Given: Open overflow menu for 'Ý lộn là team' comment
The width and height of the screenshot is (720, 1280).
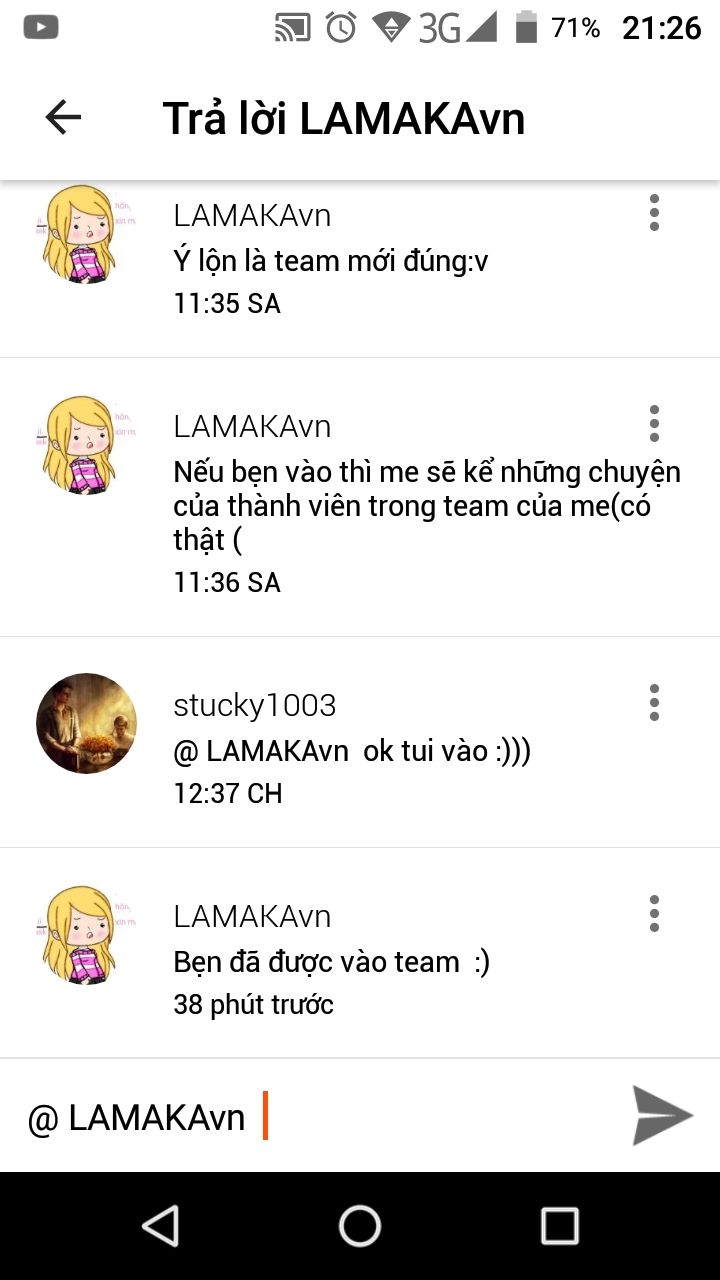Looking at the screenshot, I should [654, 213].
